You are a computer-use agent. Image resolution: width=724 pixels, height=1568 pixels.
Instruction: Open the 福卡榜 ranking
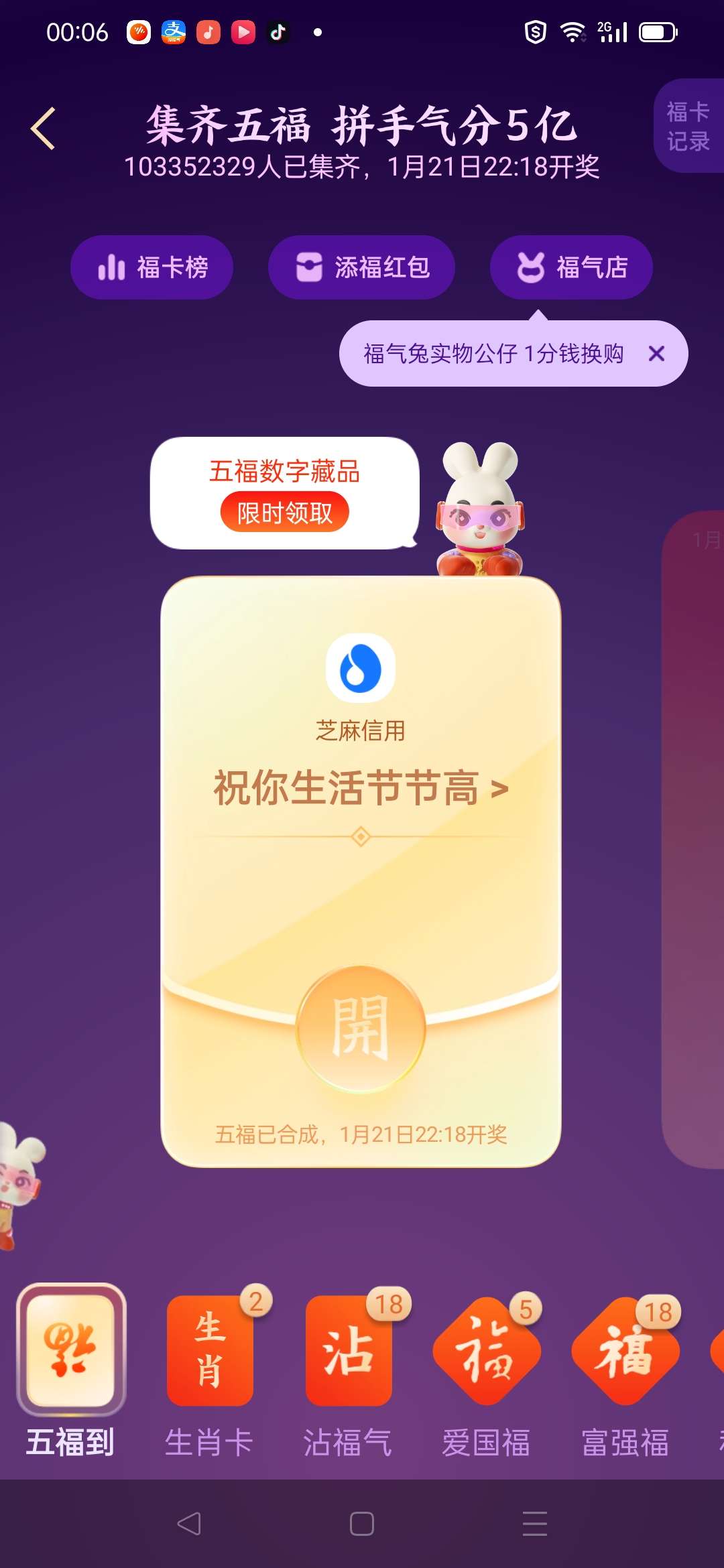[x=152, y=267]
